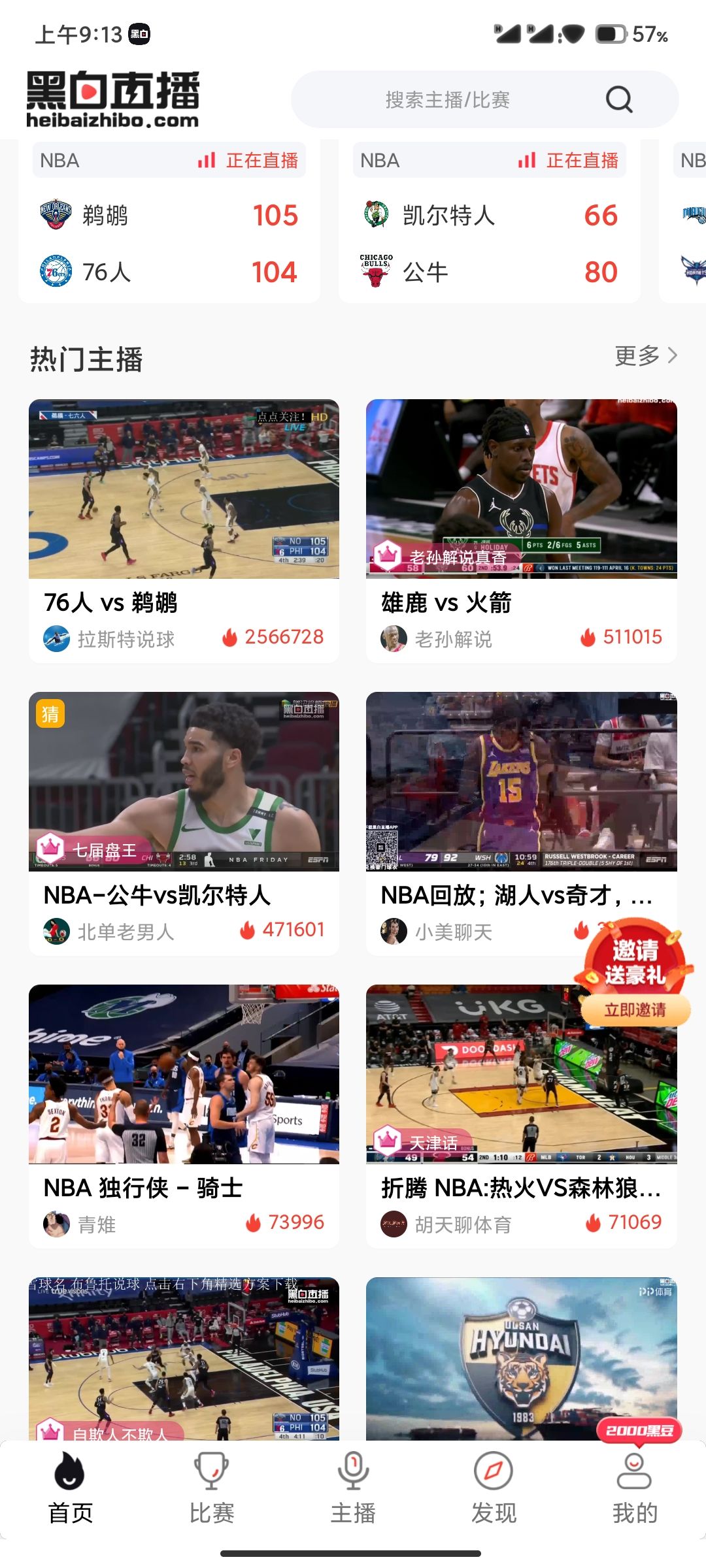Screen dimensions: 706x1568
Task: Tap the 搜索主播/比赛 search field
Action: pos(447,100)
